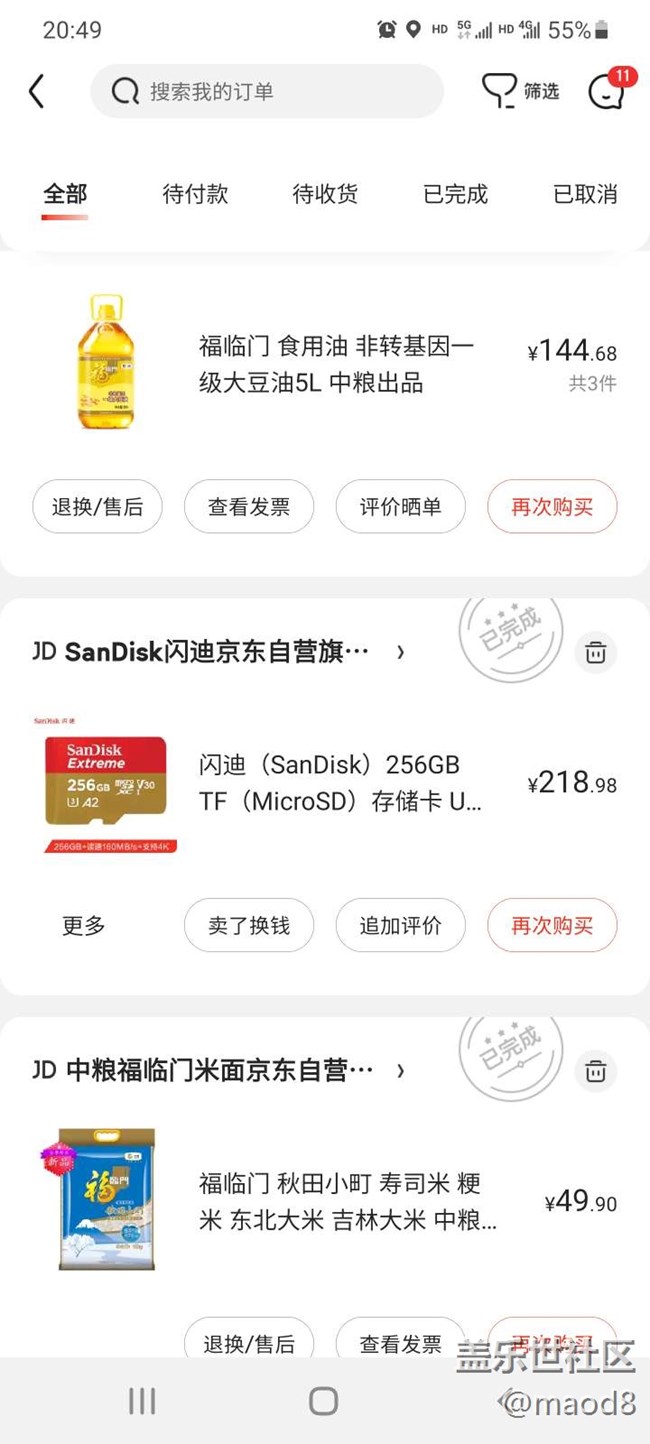
Task: Tap 卖了换钱 for the SanDisk card
Action: (249, 926)
